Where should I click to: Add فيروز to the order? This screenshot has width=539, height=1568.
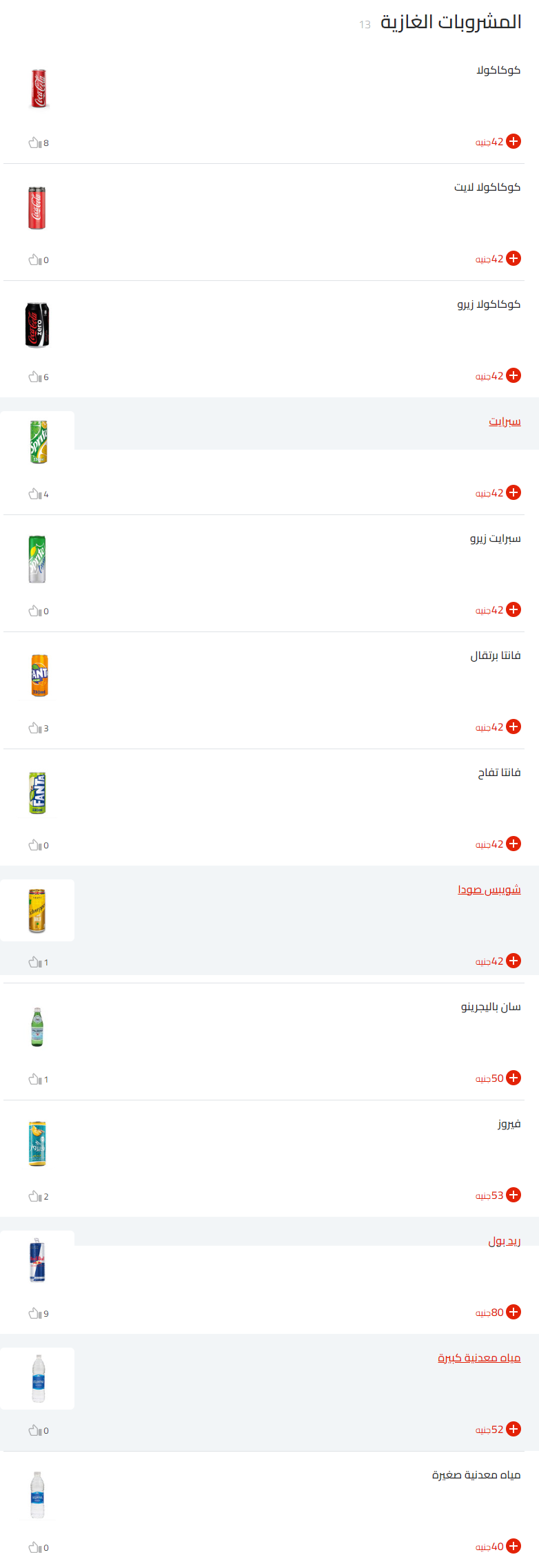pyautogui.click(x=513, y=1195)
